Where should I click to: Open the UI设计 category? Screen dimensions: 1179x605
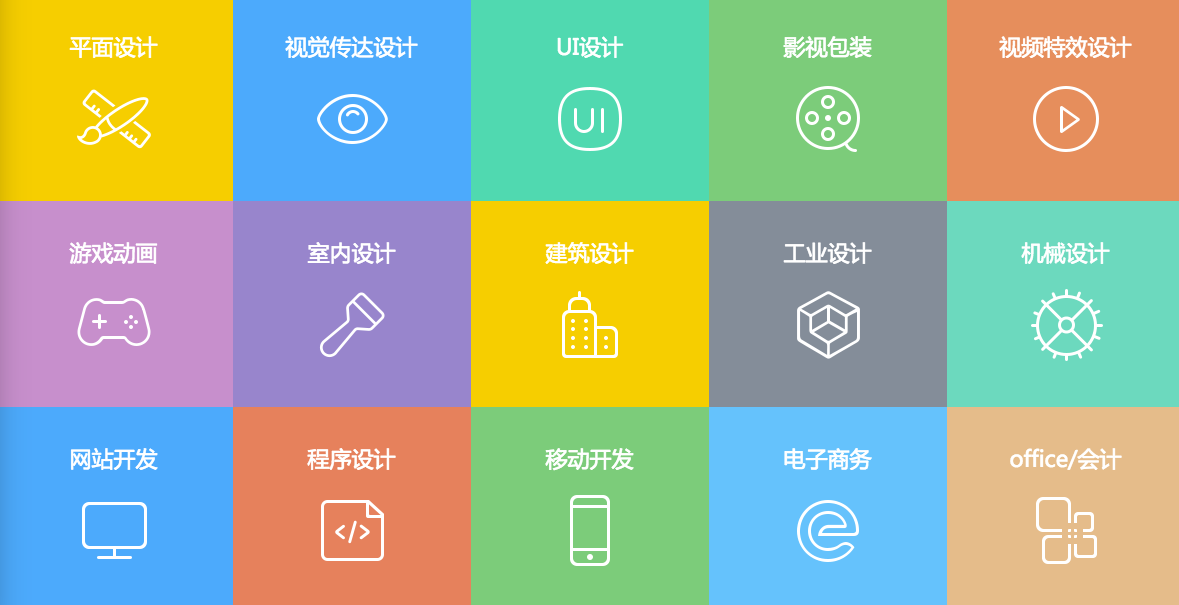589,100
